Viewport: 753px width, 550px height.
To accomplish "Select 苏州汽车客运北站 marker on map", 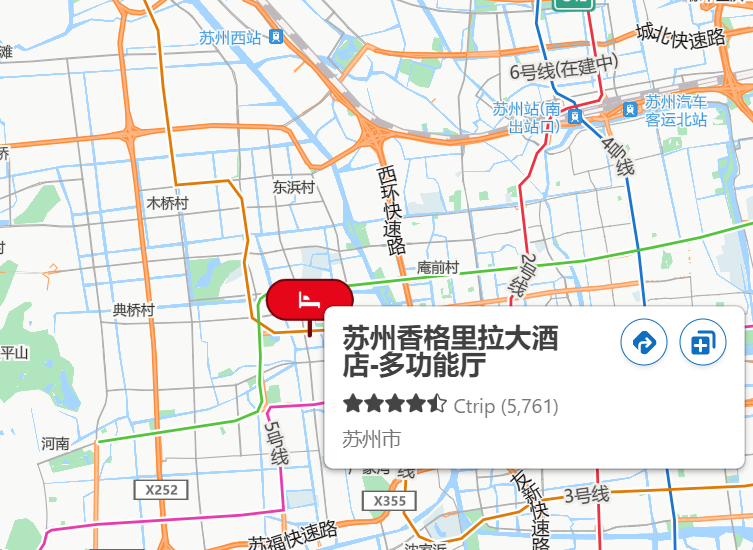I will pos(630,108).
